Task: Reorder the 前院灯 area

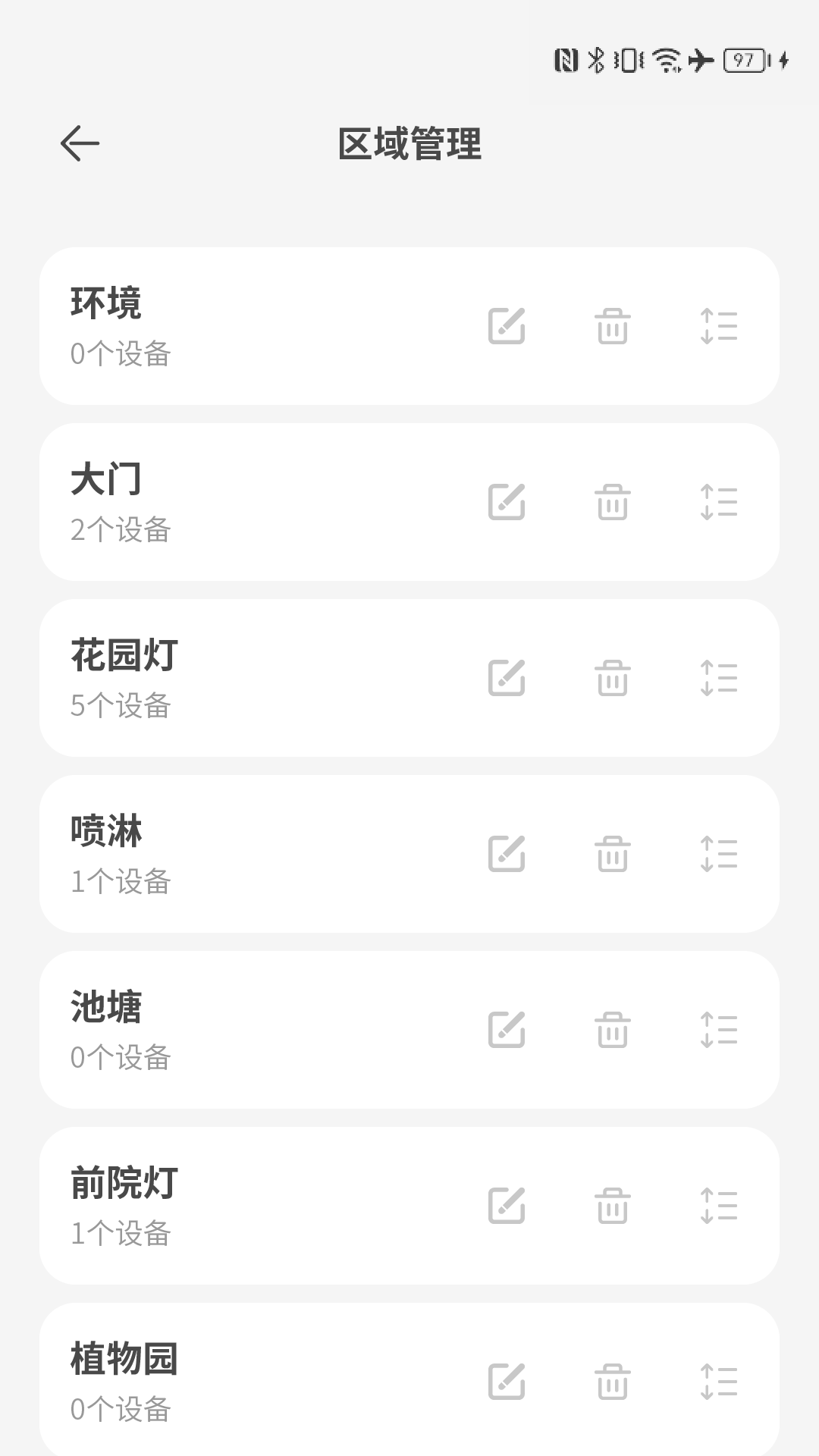Action: click(719, 1206)
